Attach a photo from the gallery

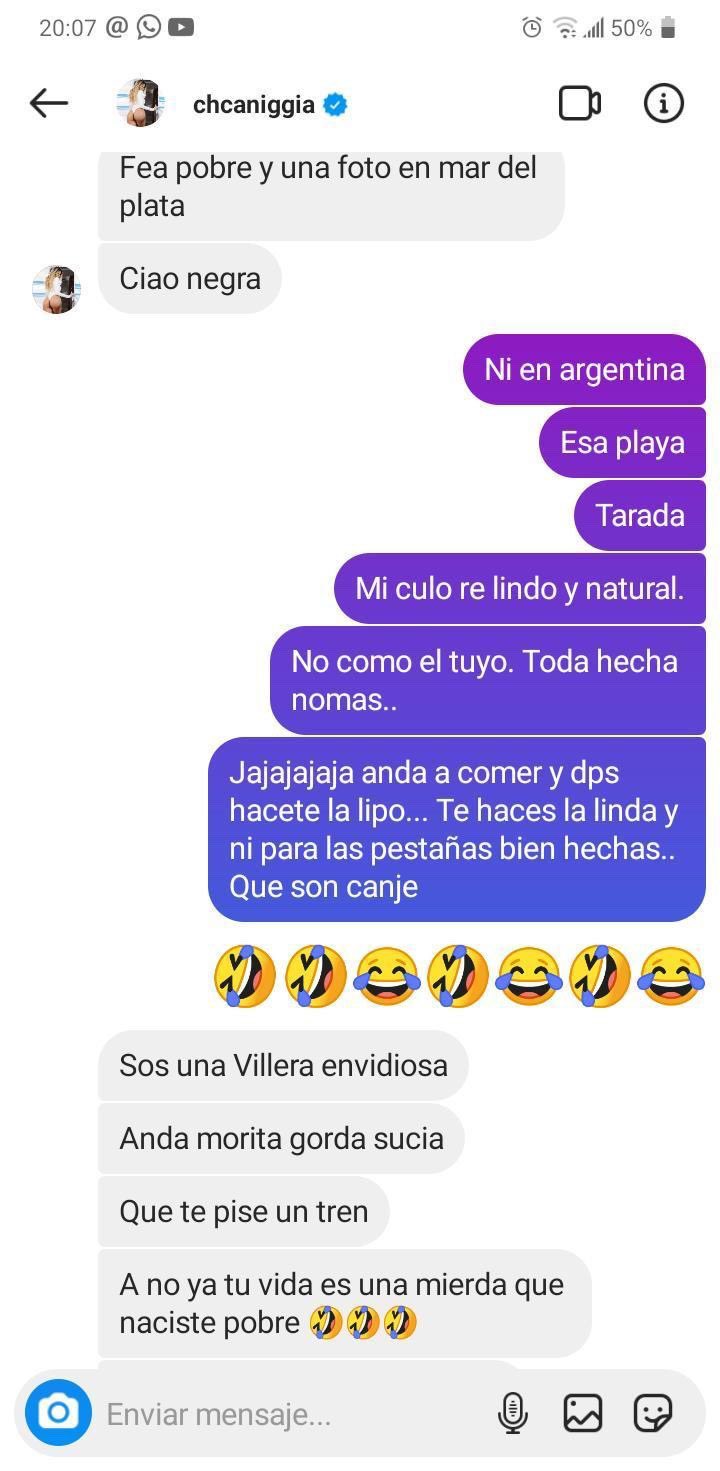coord(582,1413)
